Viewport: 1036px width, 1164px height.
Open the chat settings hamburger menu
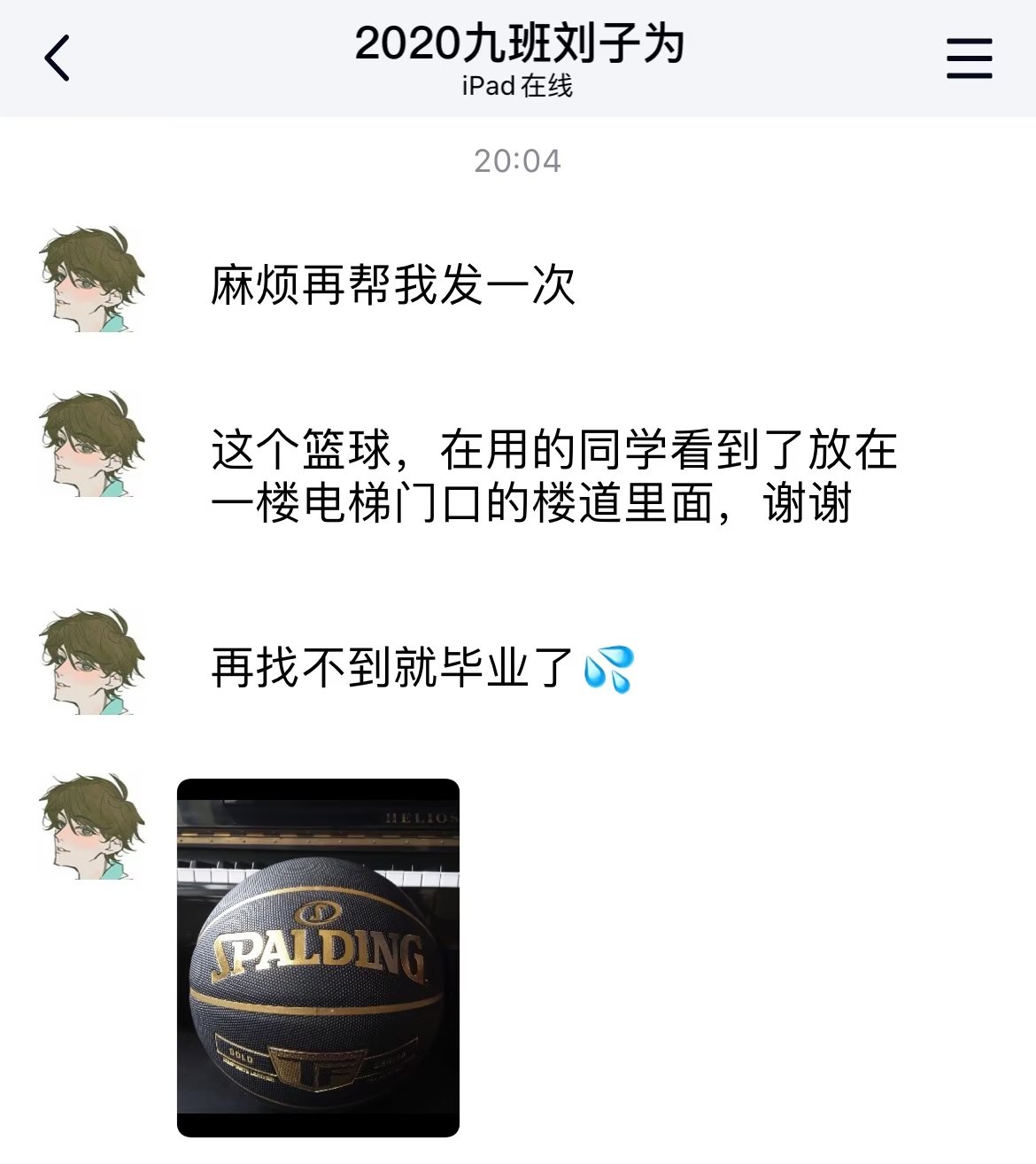click(969, 58)
